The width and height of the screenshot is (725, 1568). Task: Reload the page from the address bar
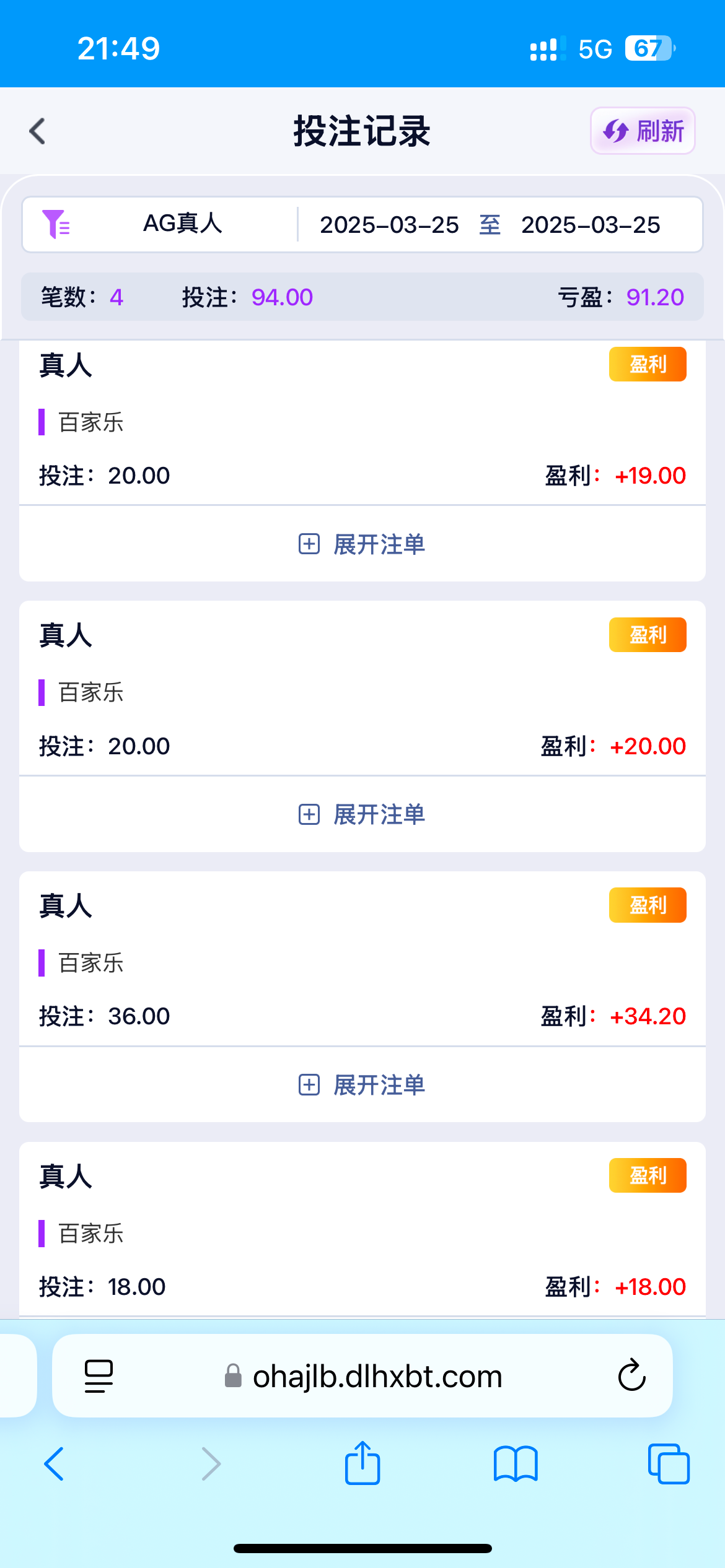tap(631, 1375)
